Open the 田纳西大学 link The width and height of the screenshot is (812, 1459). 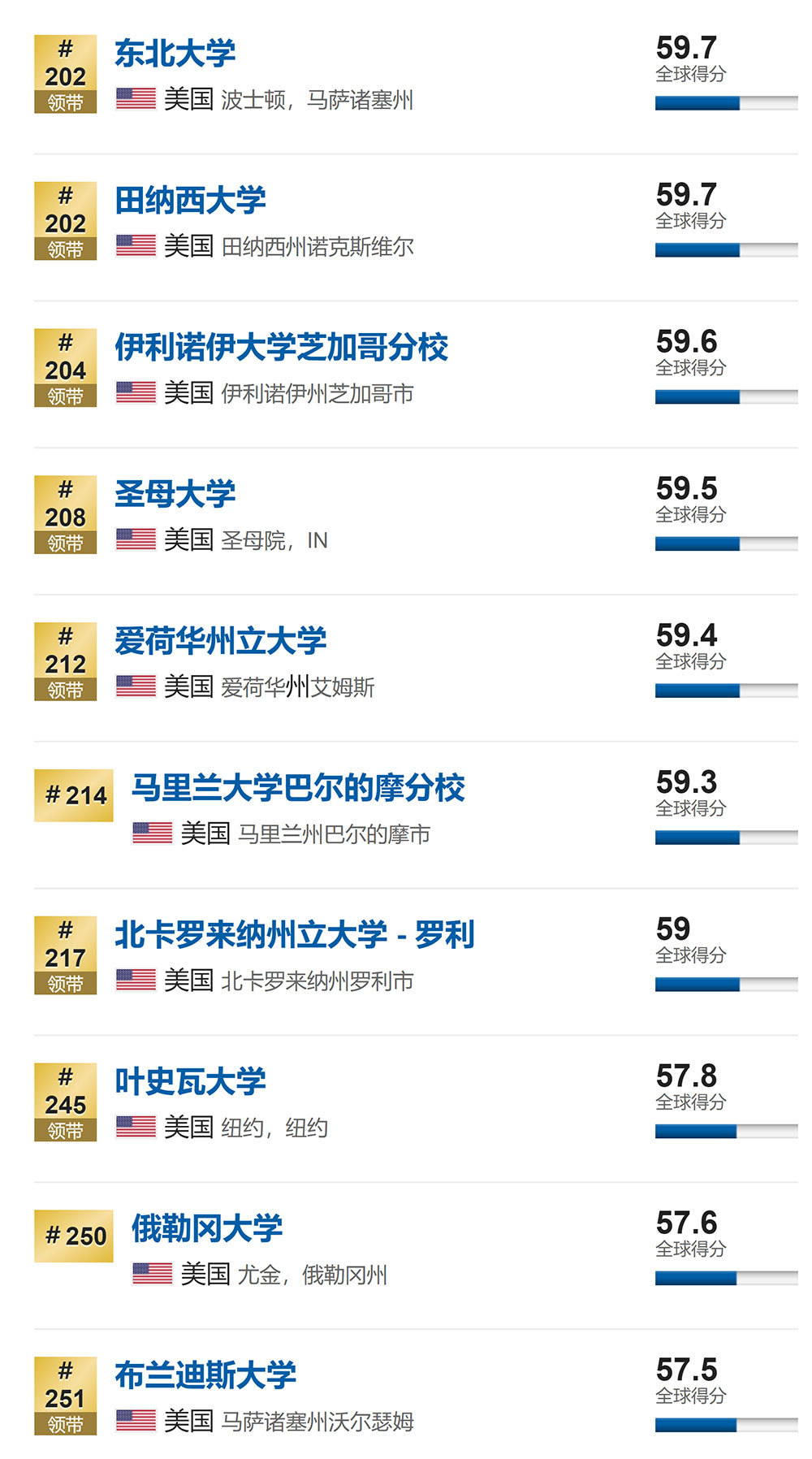(x=190, y=201)
